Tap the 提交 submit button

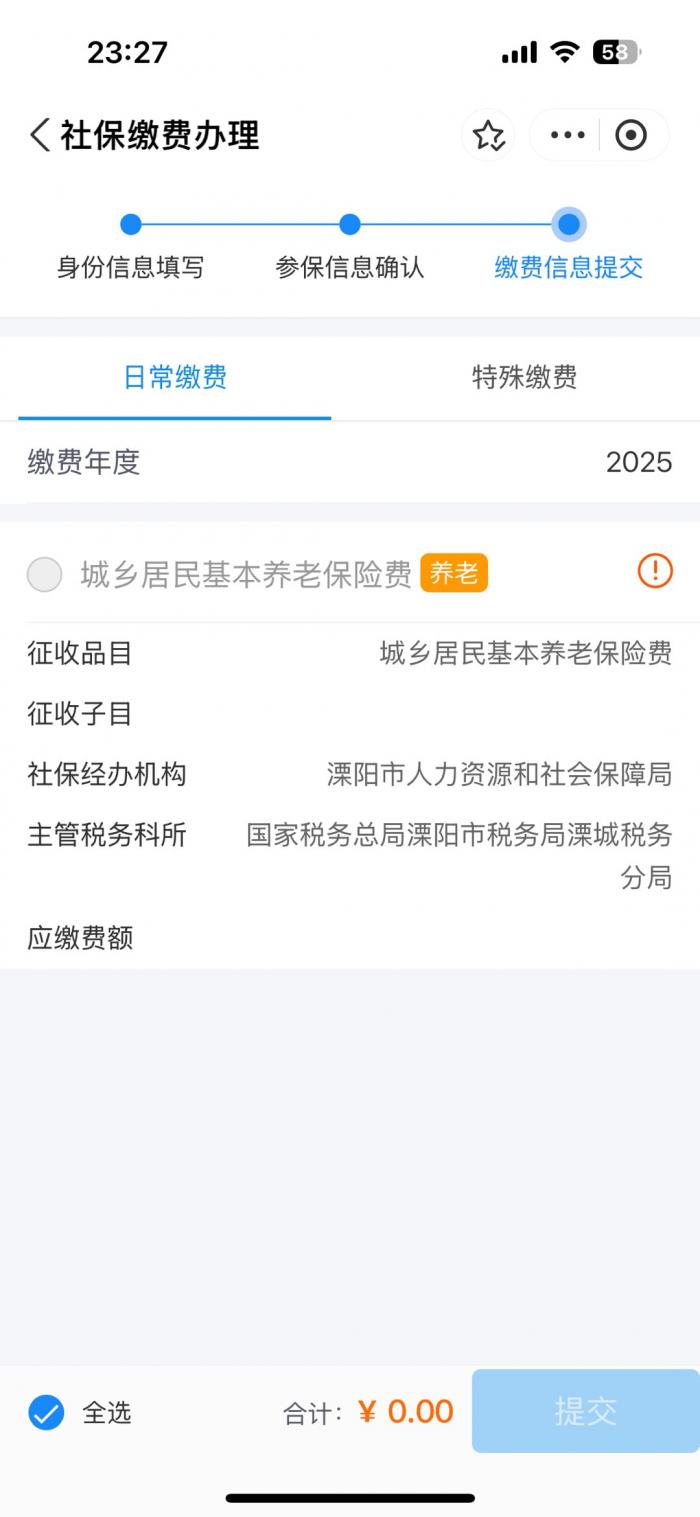(585, 1411)
